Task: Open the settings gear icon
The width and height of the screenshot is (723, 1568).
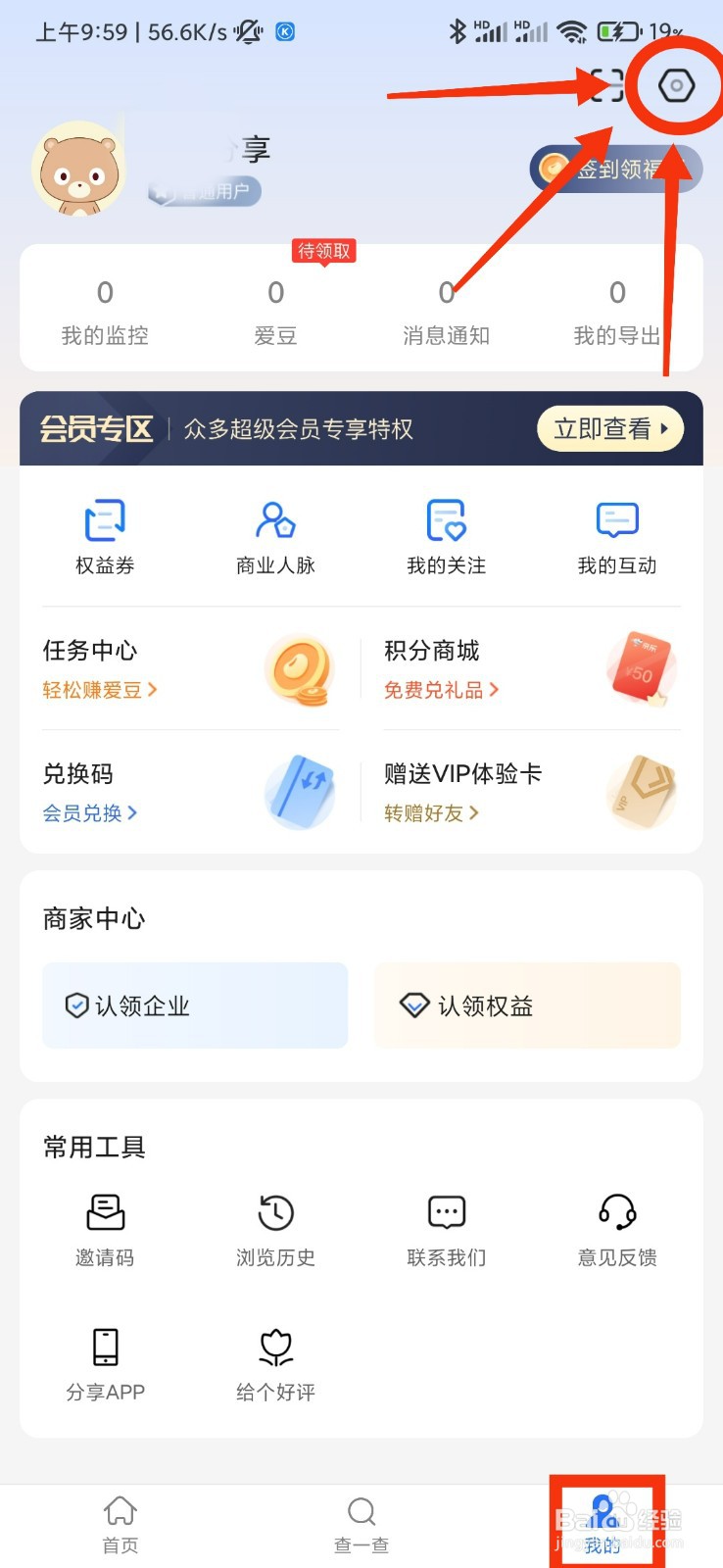Action: [x=677, y=84]
